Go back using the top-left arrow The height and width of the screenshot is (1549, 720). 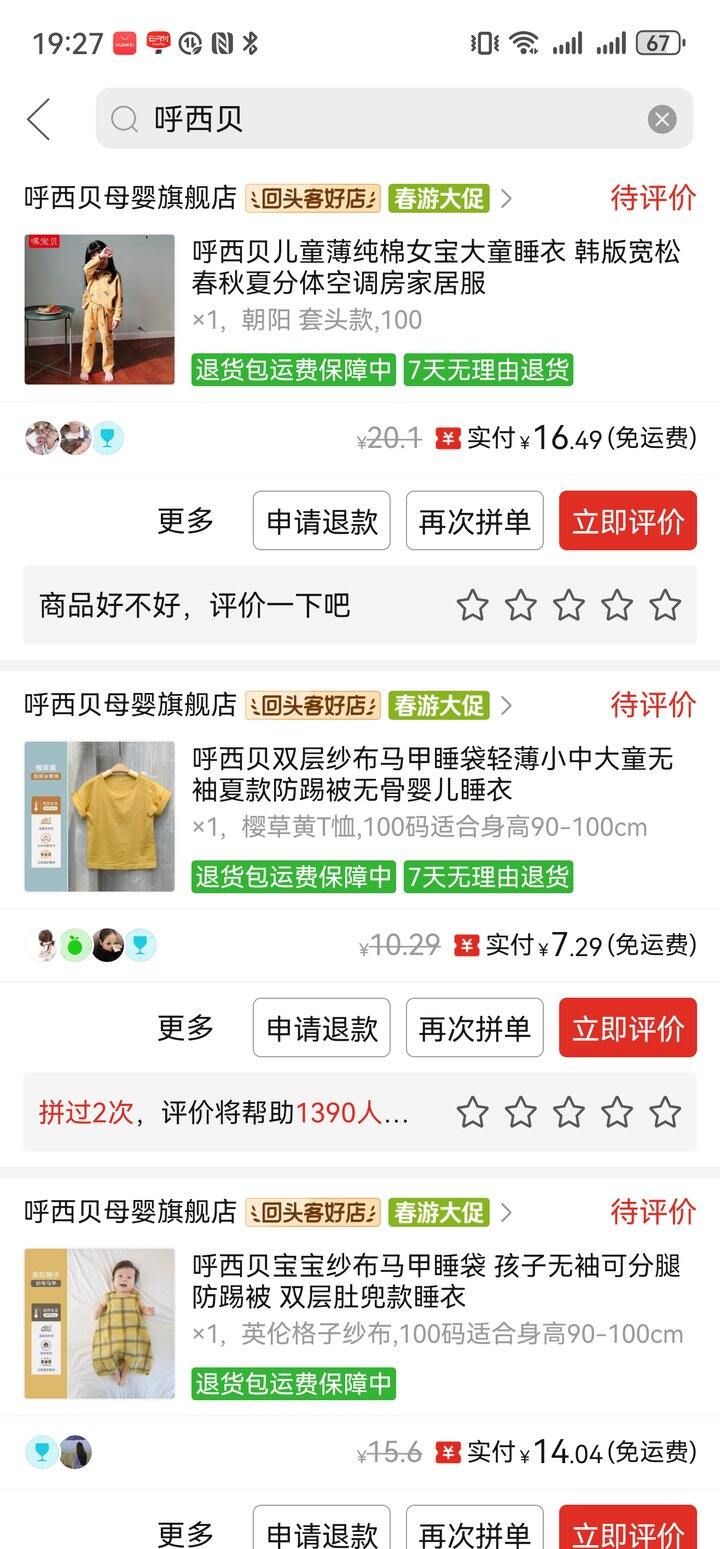coord(38,120)
